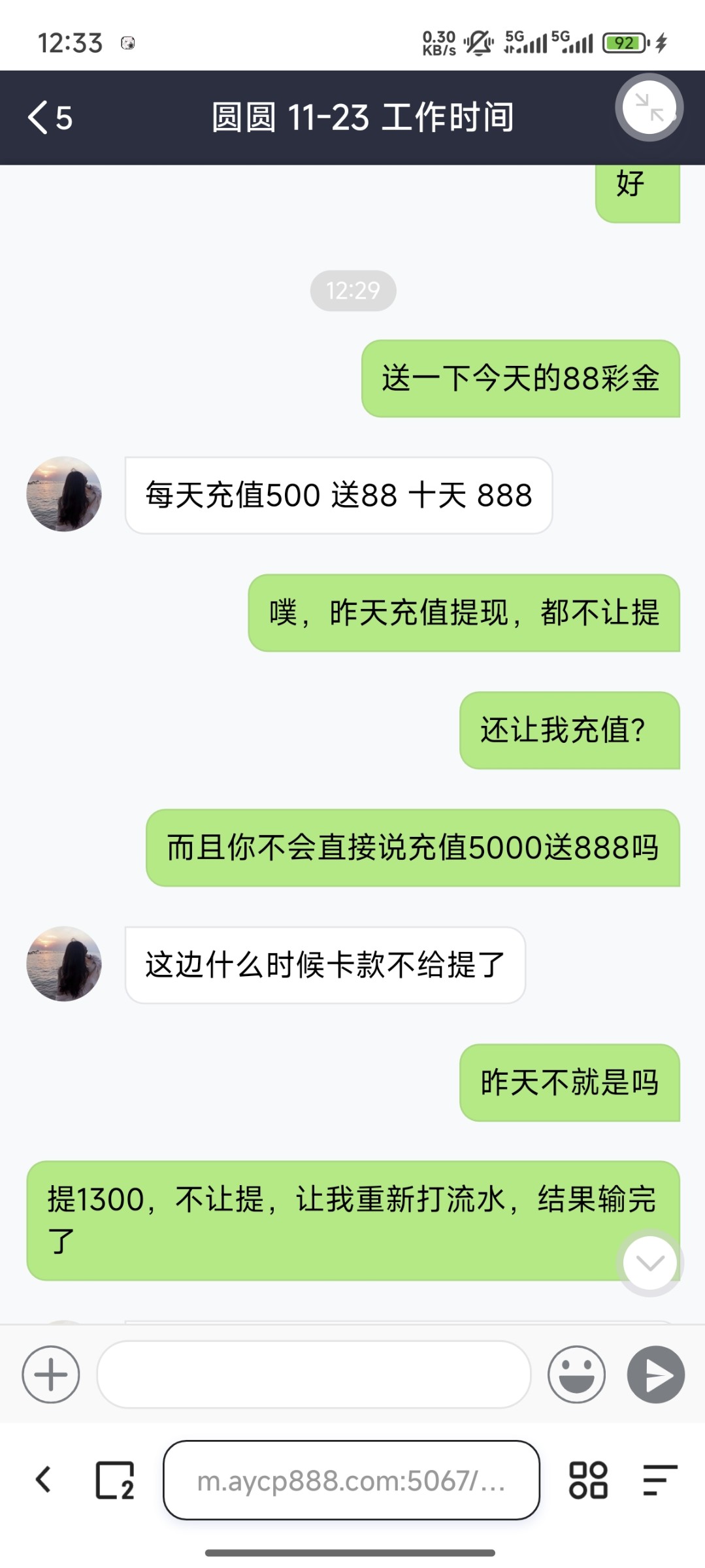Open the plus attachment menu

[51, 1374]
